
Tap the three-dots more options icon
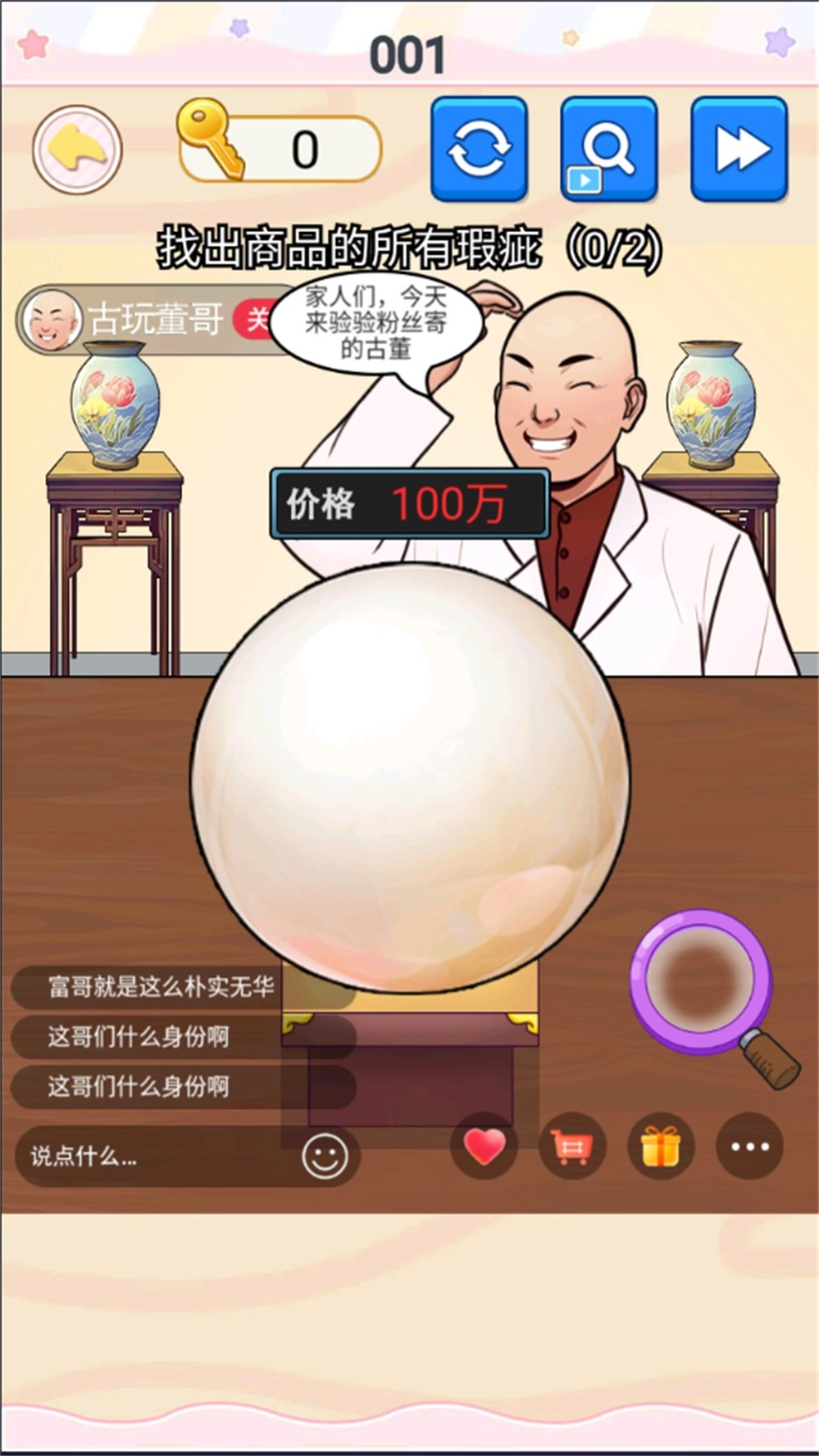(x=748, y=1147)
